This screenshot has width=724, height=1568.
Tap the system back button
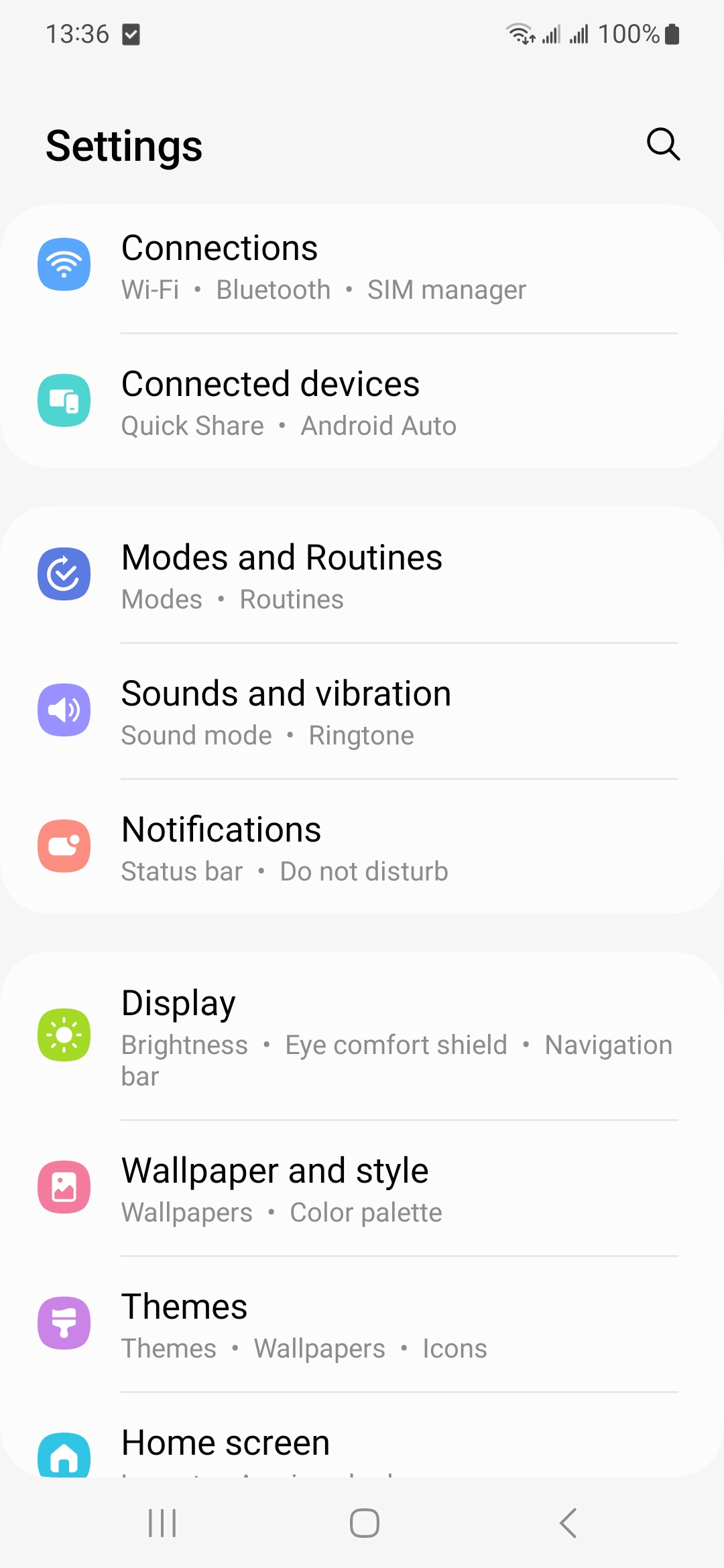[568, 1523]
